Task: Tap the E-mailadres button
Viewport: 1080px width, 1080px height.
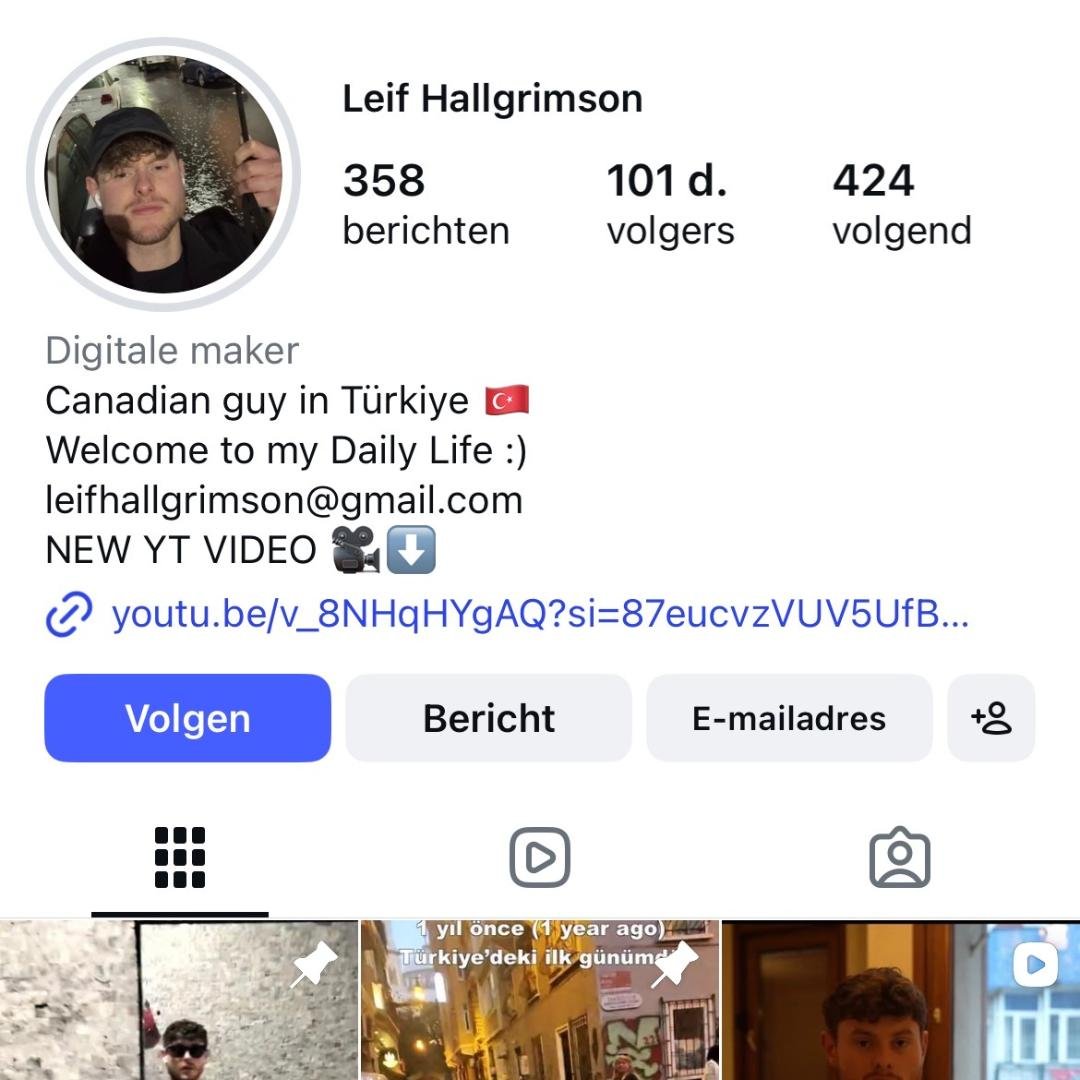Action: 789,718
